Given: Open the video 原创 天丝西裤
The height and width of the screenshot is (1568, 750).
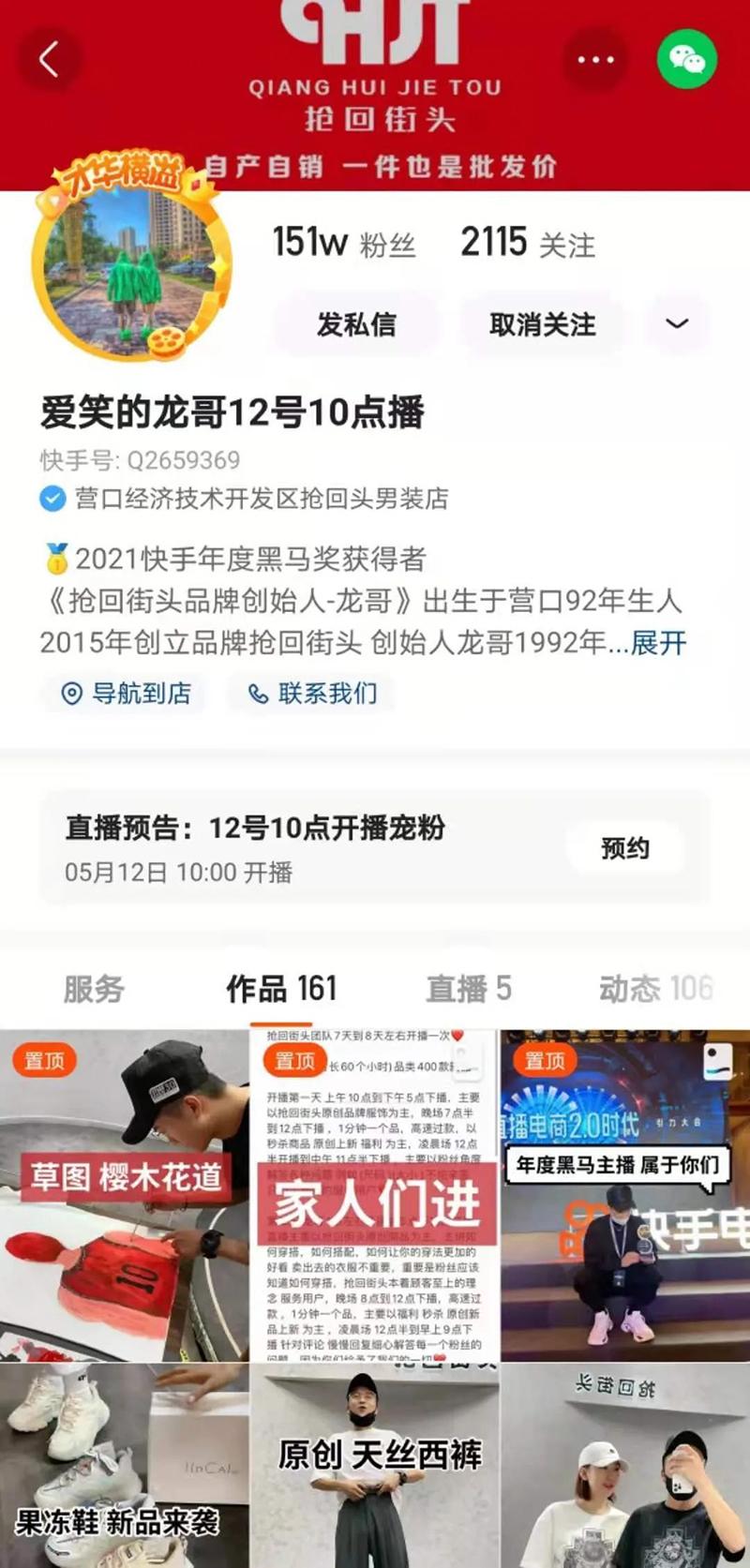Looking at the screenshot, I should 375,1467.
